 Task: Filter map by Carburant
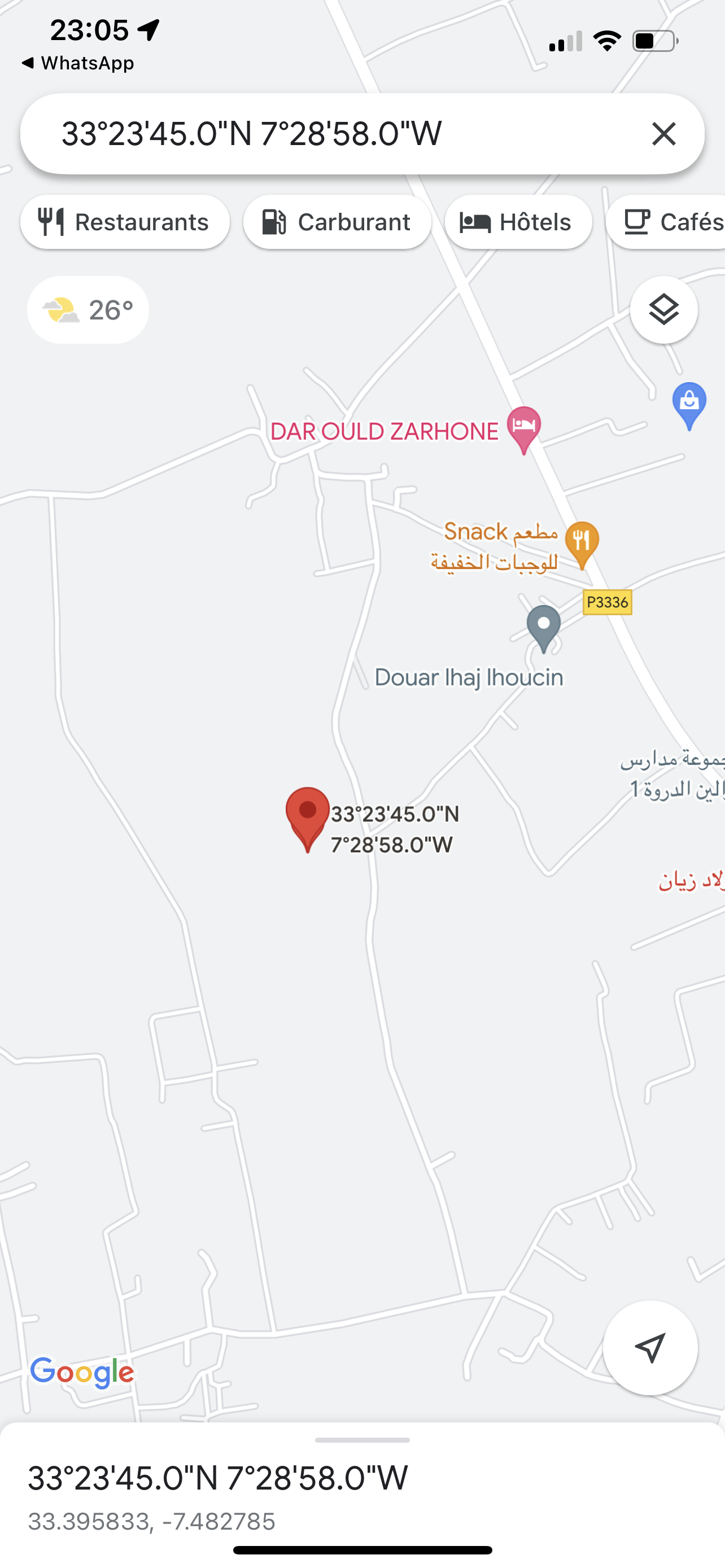337,222
